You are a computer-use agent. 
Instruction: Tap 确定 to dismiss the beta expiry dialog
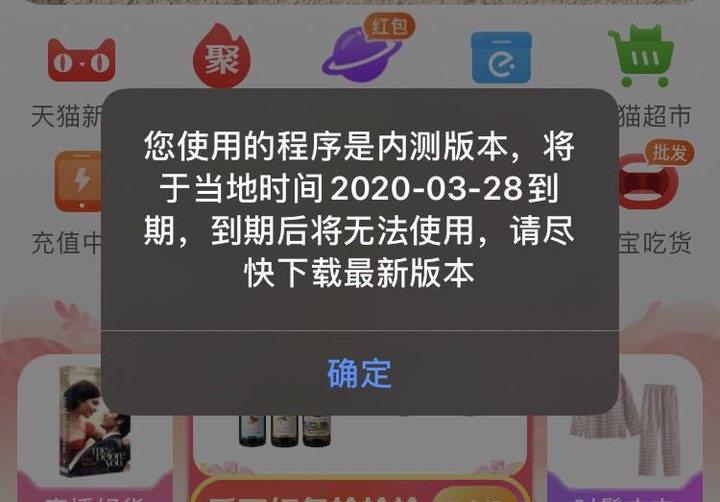(x=359, y=373)
